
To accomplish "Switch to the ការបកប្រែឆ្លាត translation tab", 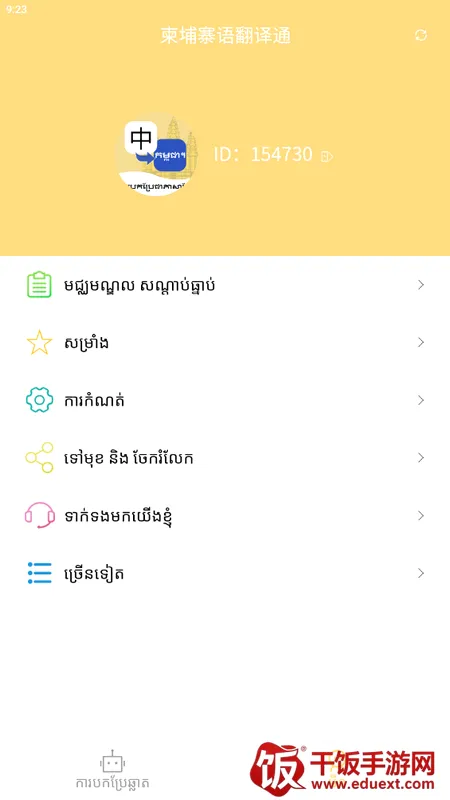I will point(112,770).
